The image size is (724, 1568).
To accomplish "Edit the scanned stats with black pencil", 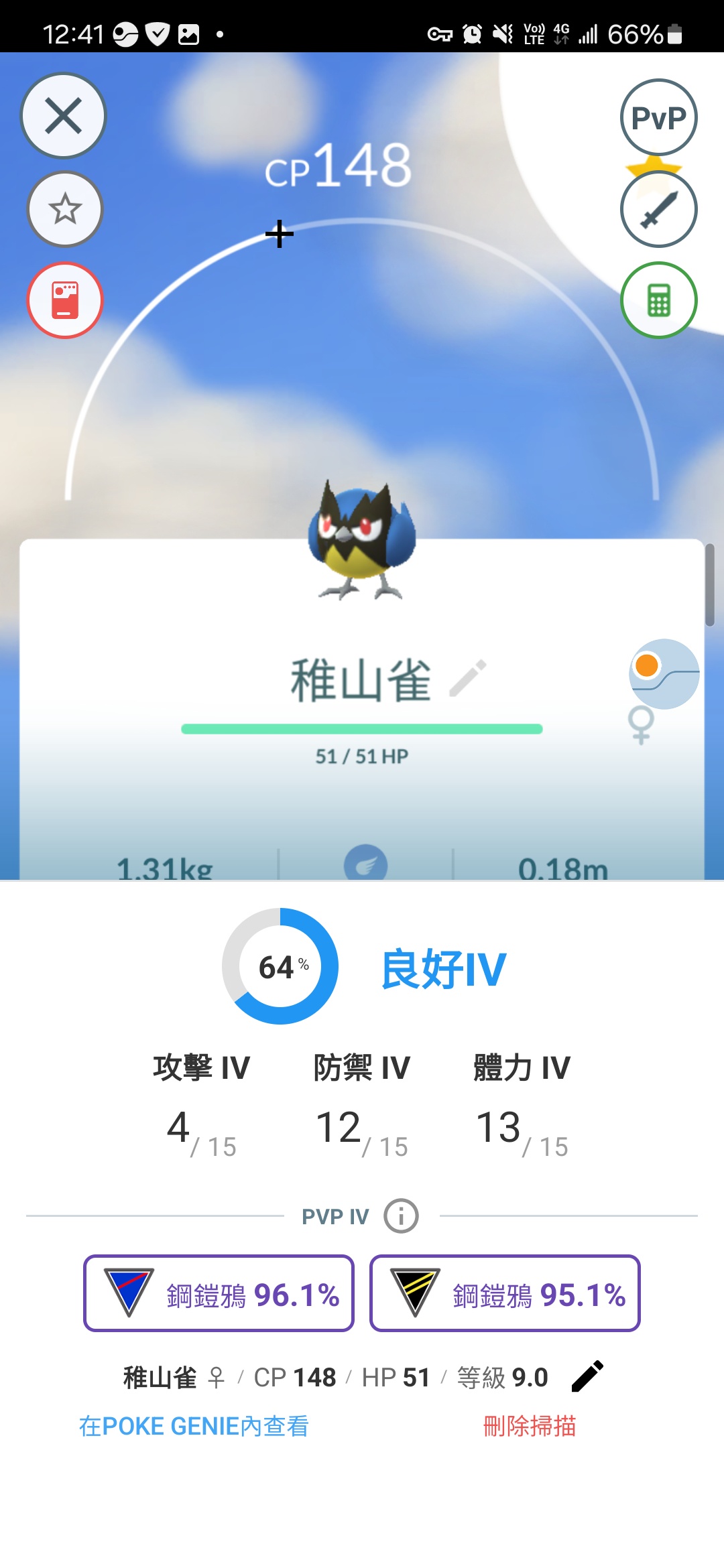I will (588, 1377).
